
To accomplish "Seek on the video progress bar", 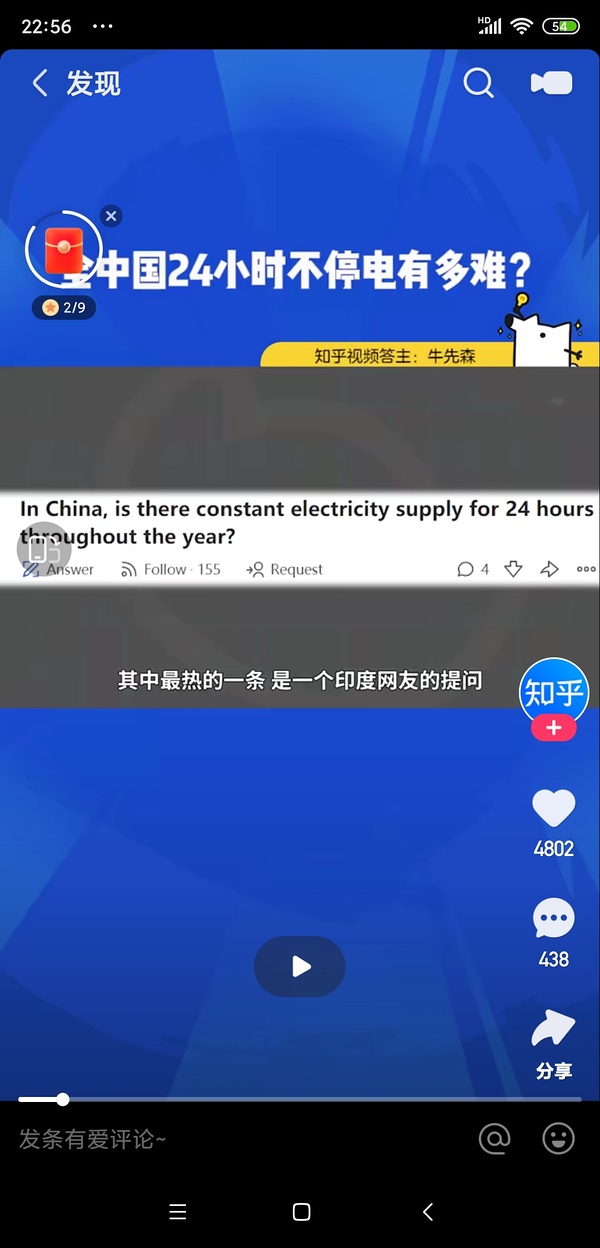I will (300, 1099).
